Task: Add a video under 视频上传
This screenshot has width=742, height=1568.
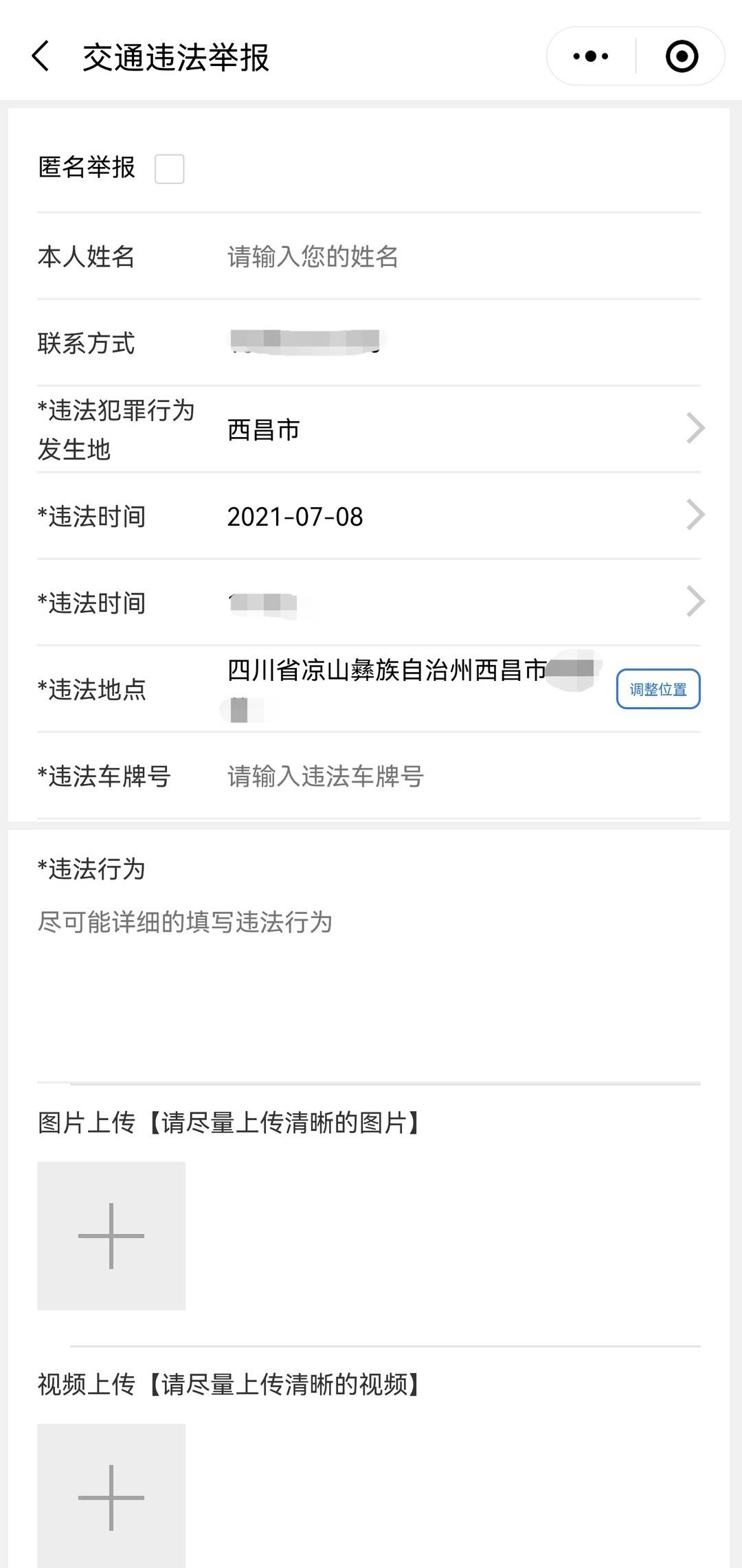Action: tap(111, 1497)
